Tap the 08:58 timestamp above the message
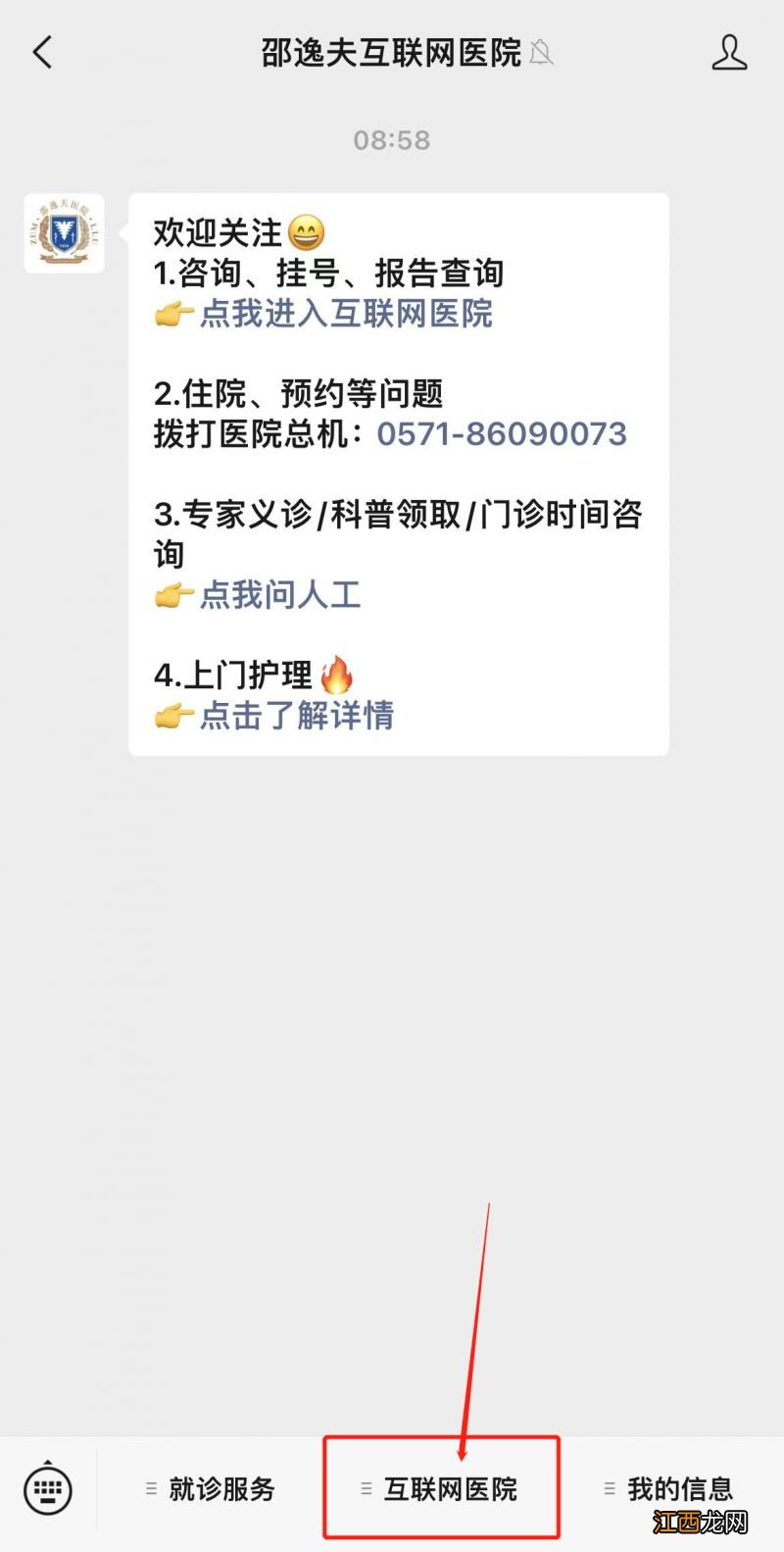The height and width of the screenshot is (1552, 784). point(392,139)
